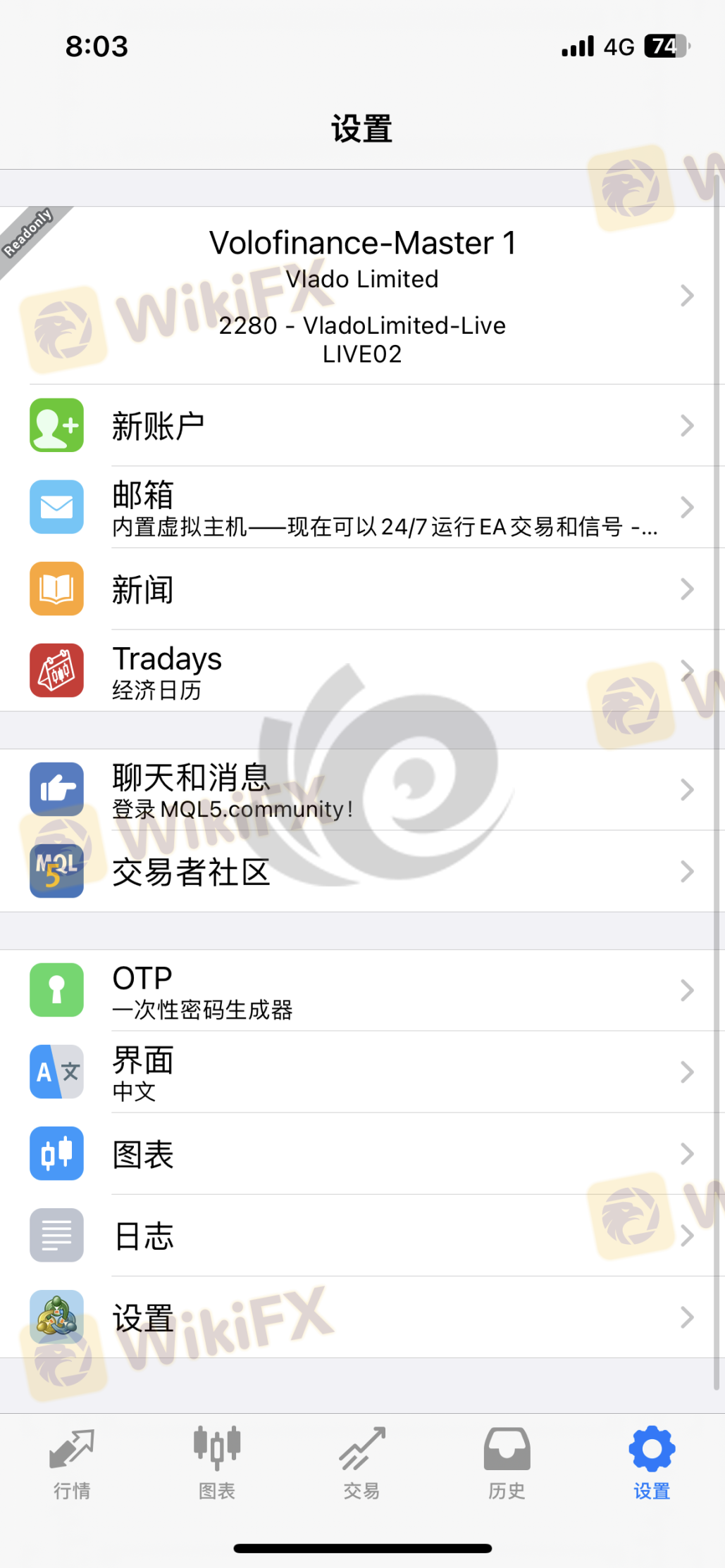725x1568 pixels.
Task: Open 界面 language setting
Action: coord(362,1072)
